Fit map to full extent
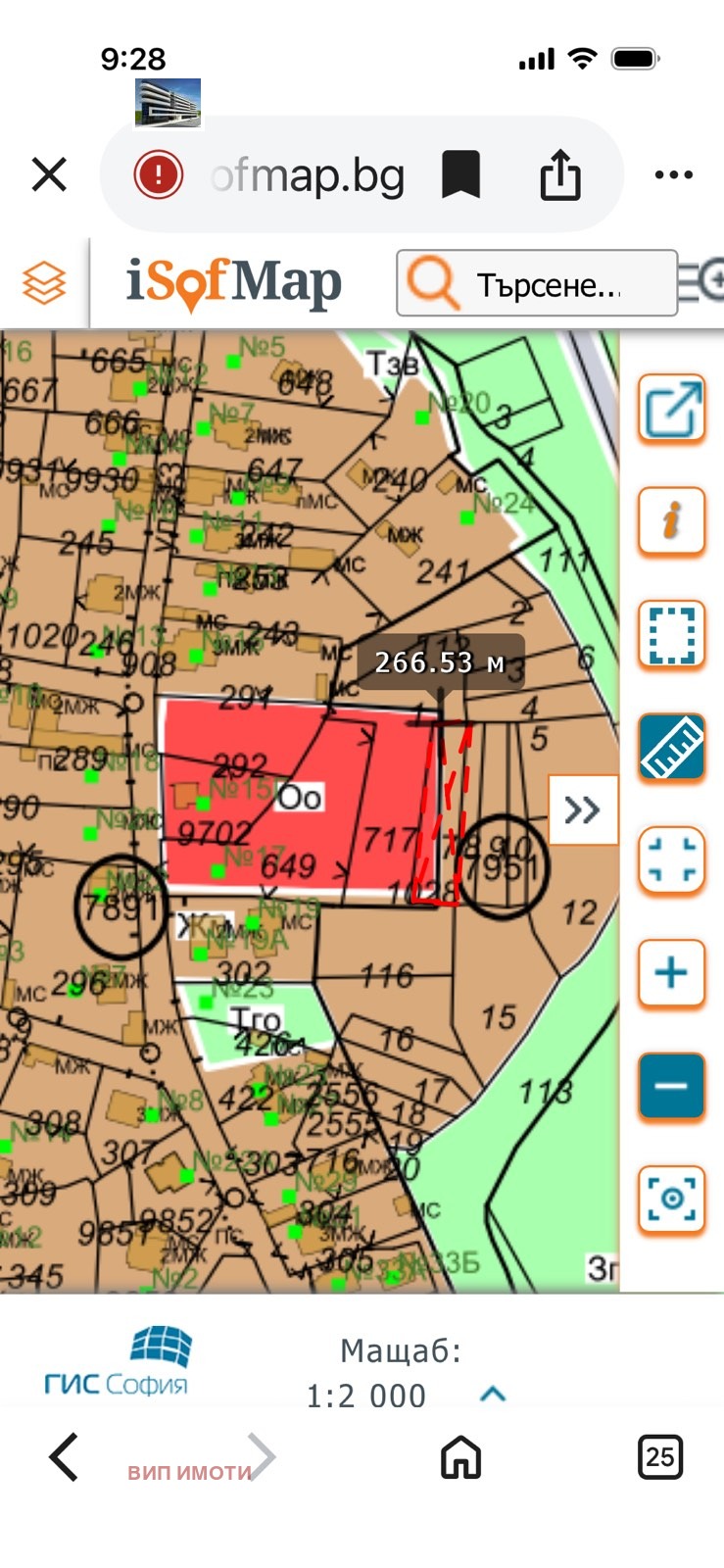This screenshot has width=724, height=1568. coord(671,860)
